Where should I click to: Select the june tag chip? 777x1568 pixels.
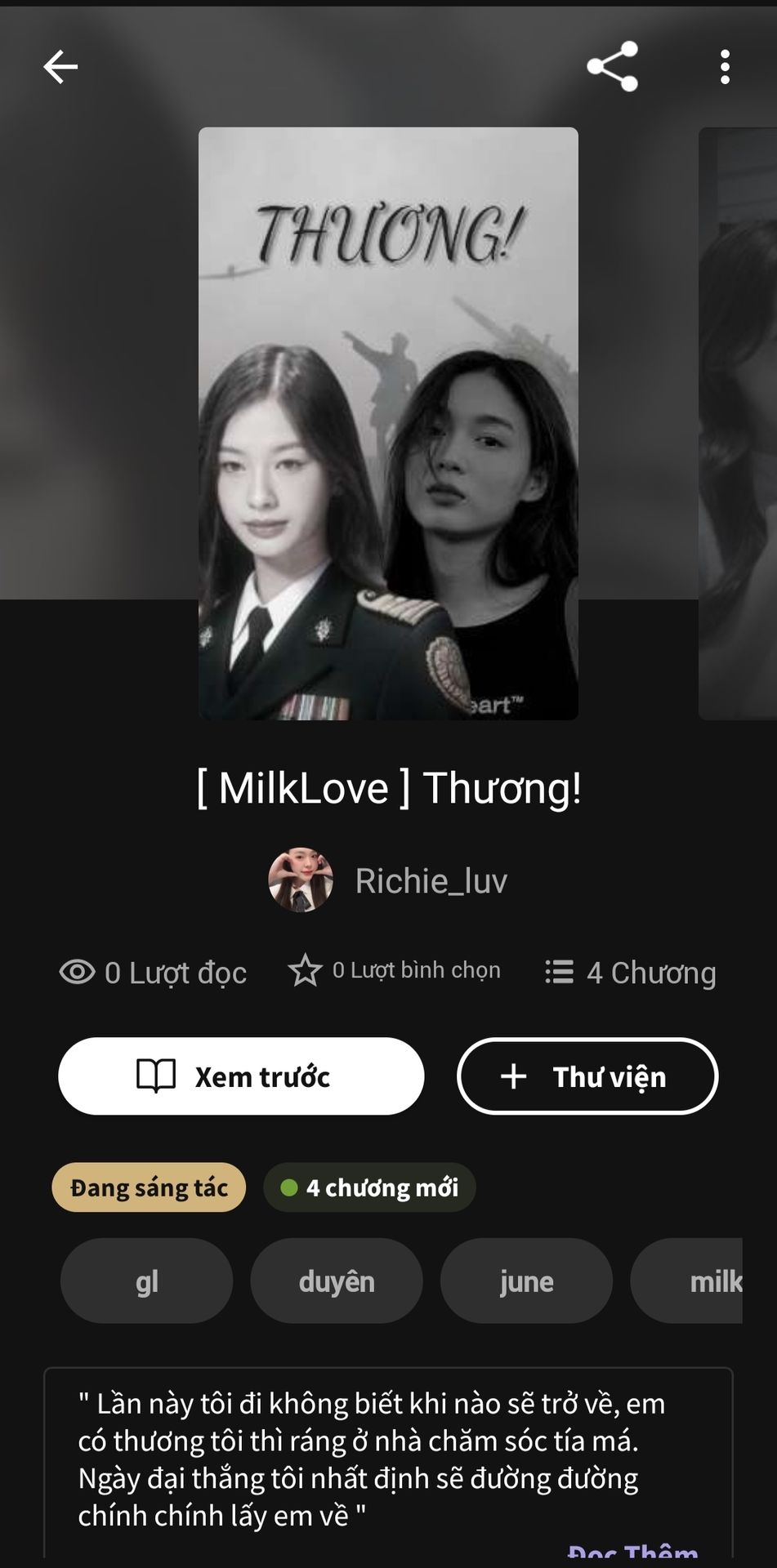526,1281
